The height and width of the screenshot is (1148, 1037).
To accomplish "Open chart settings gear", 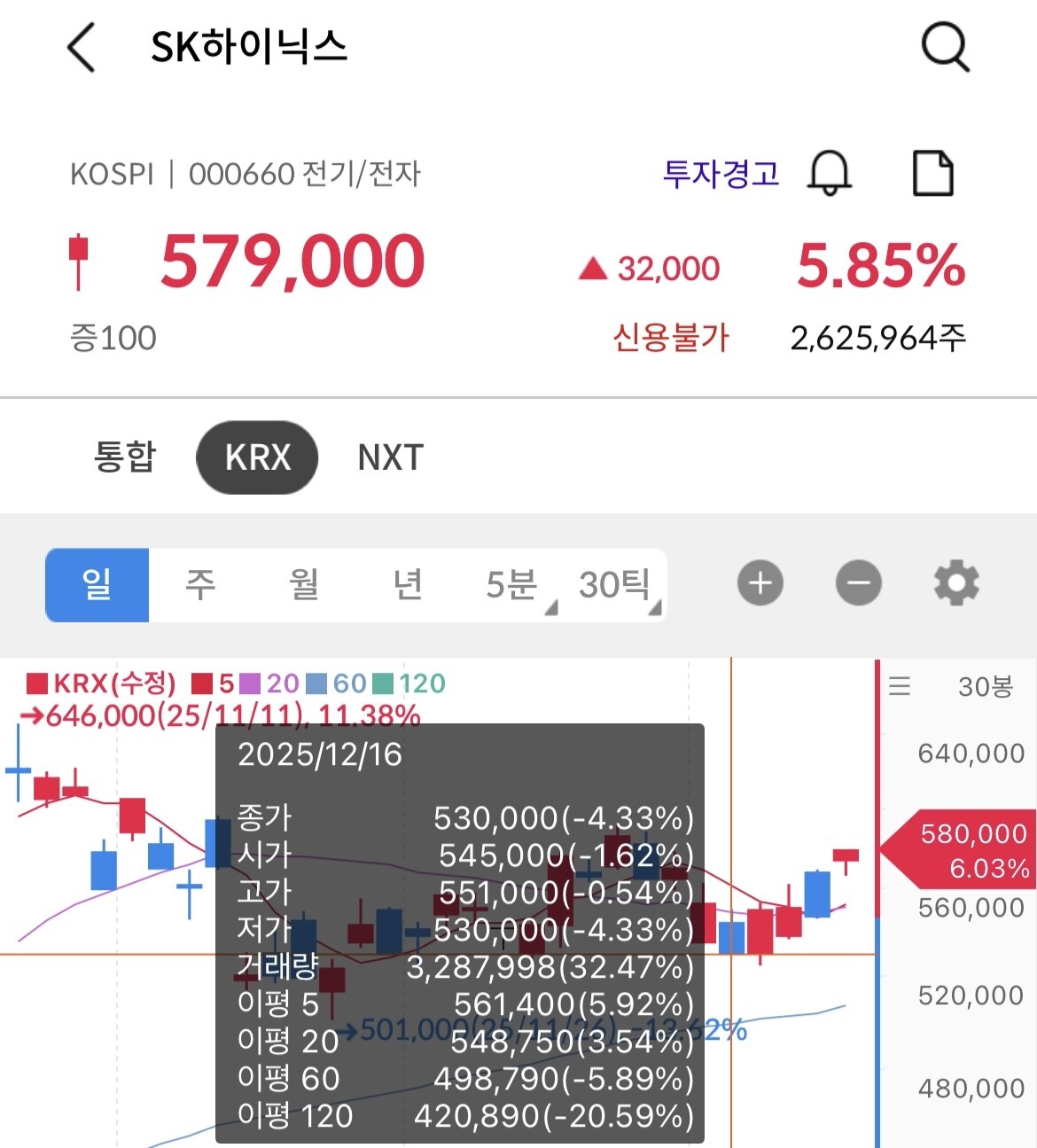I will click(956, 583).
